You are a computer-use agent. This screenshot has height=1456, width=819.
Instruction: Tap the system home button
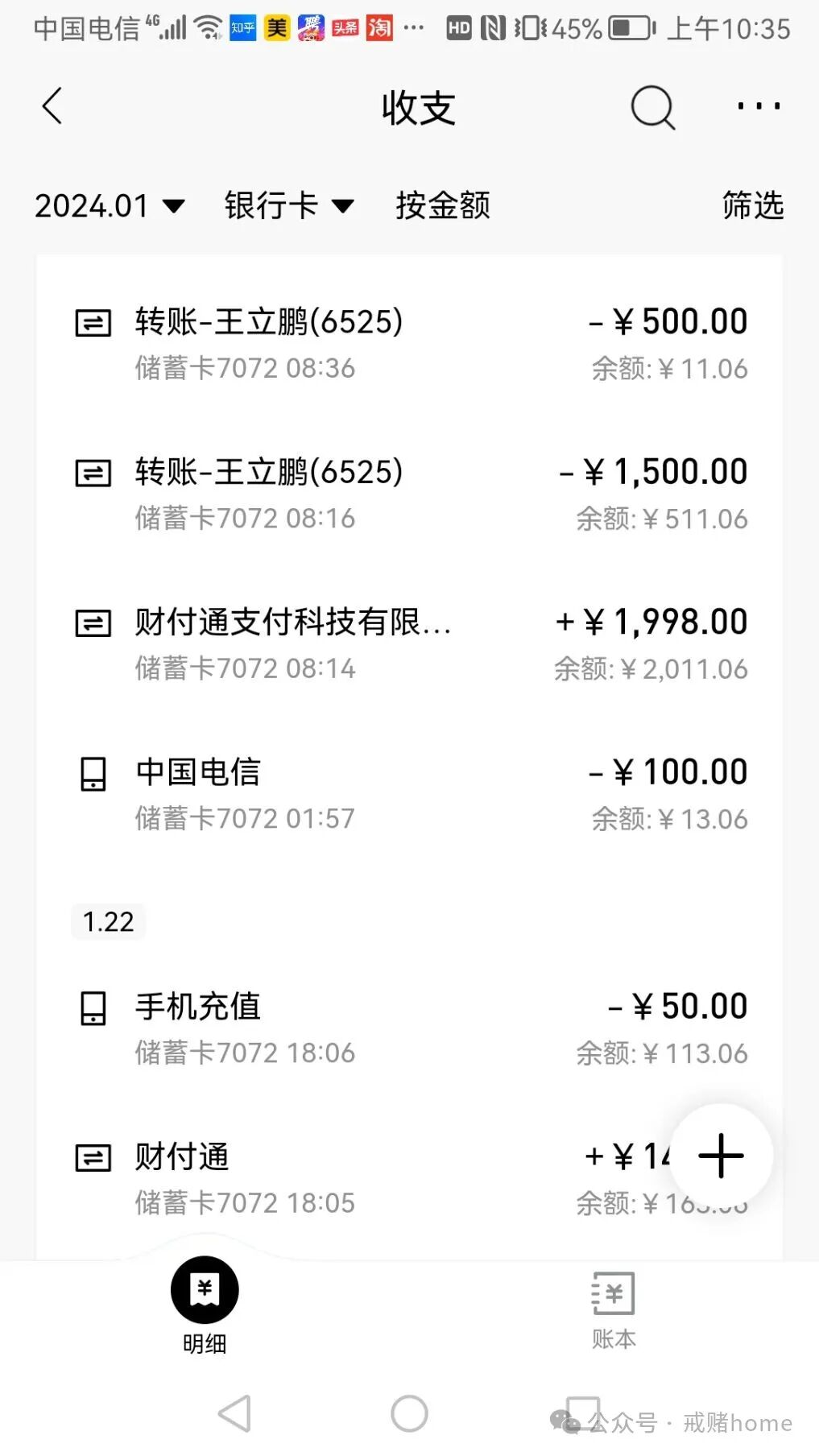coord(409,1414)
